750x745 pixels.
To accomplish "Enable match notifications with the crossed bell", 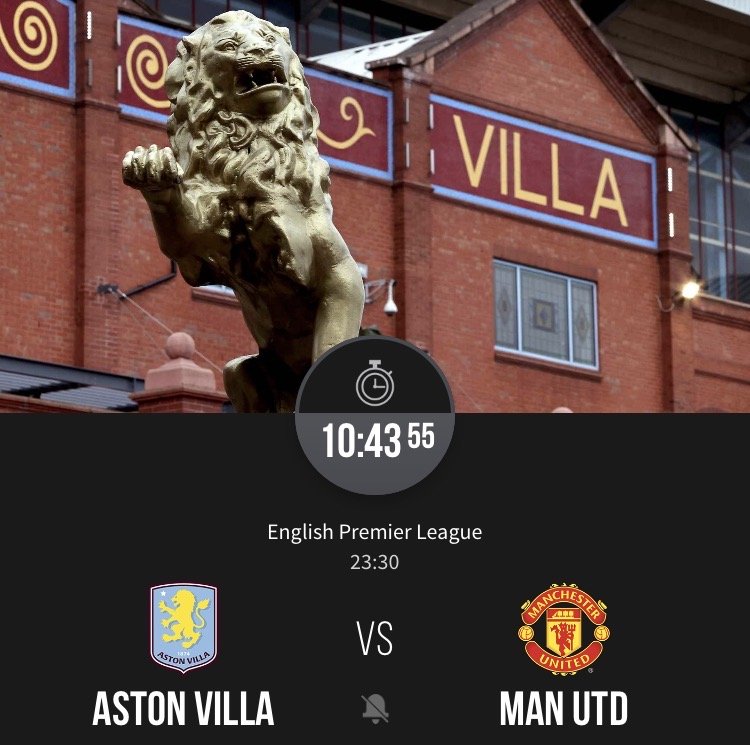I will [375, 709].
